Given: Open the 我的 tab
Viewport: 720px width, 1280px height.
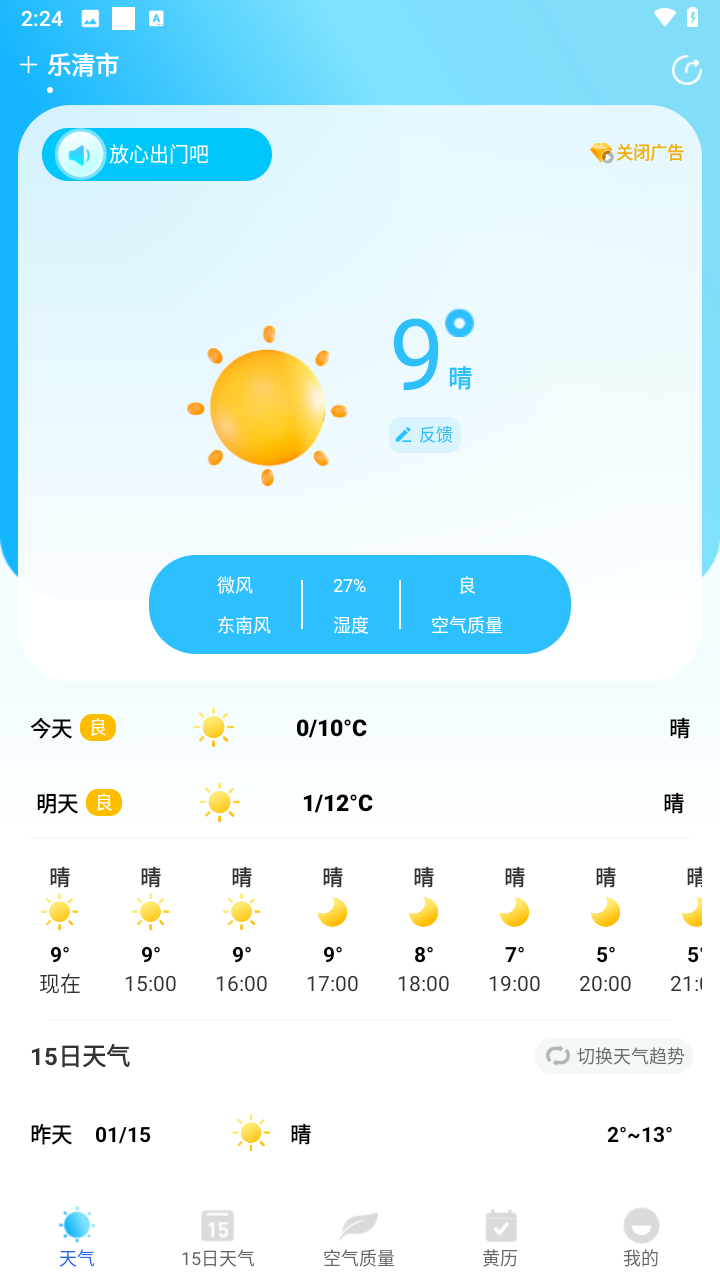Looking at the screenshot, I should coord(641,1240).
